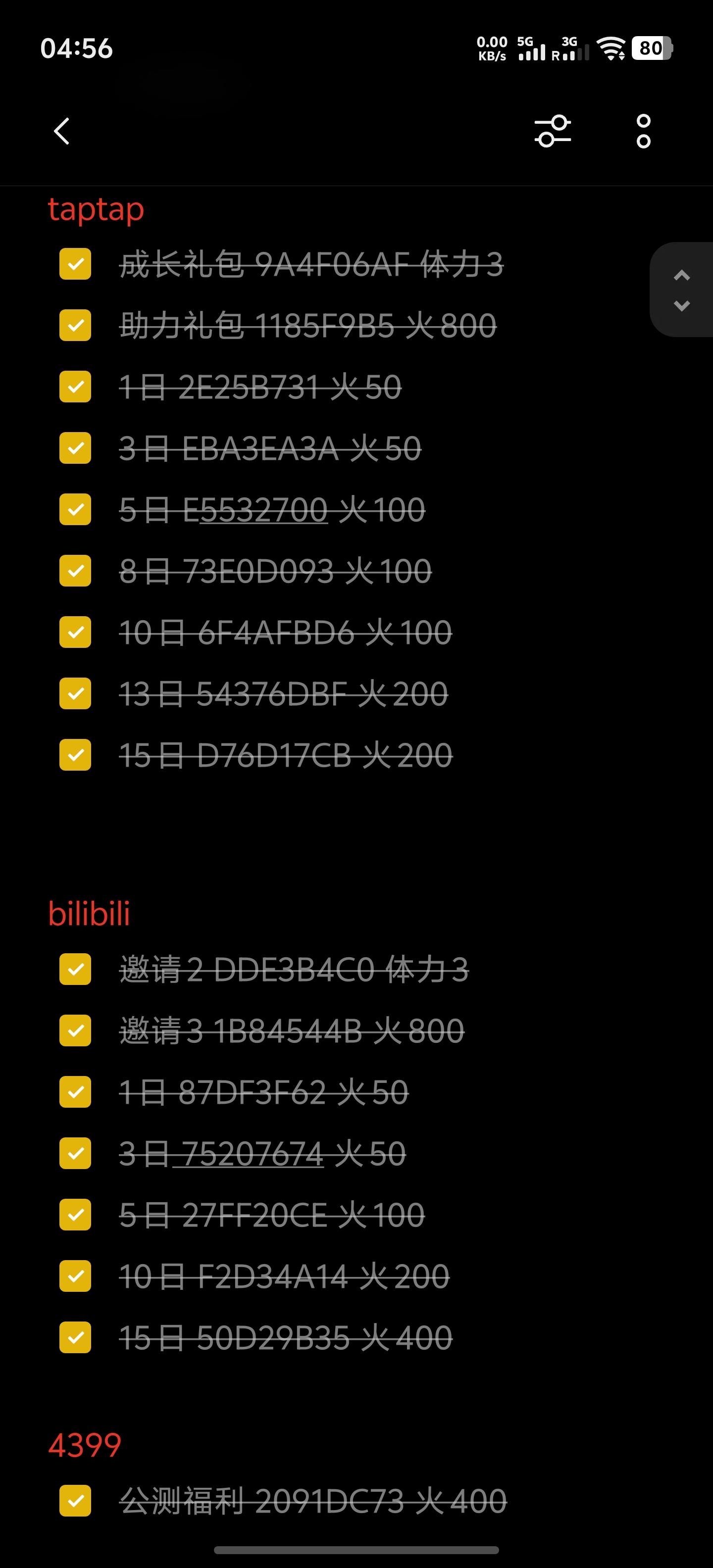Jump up with the floating up arrow

682,275
